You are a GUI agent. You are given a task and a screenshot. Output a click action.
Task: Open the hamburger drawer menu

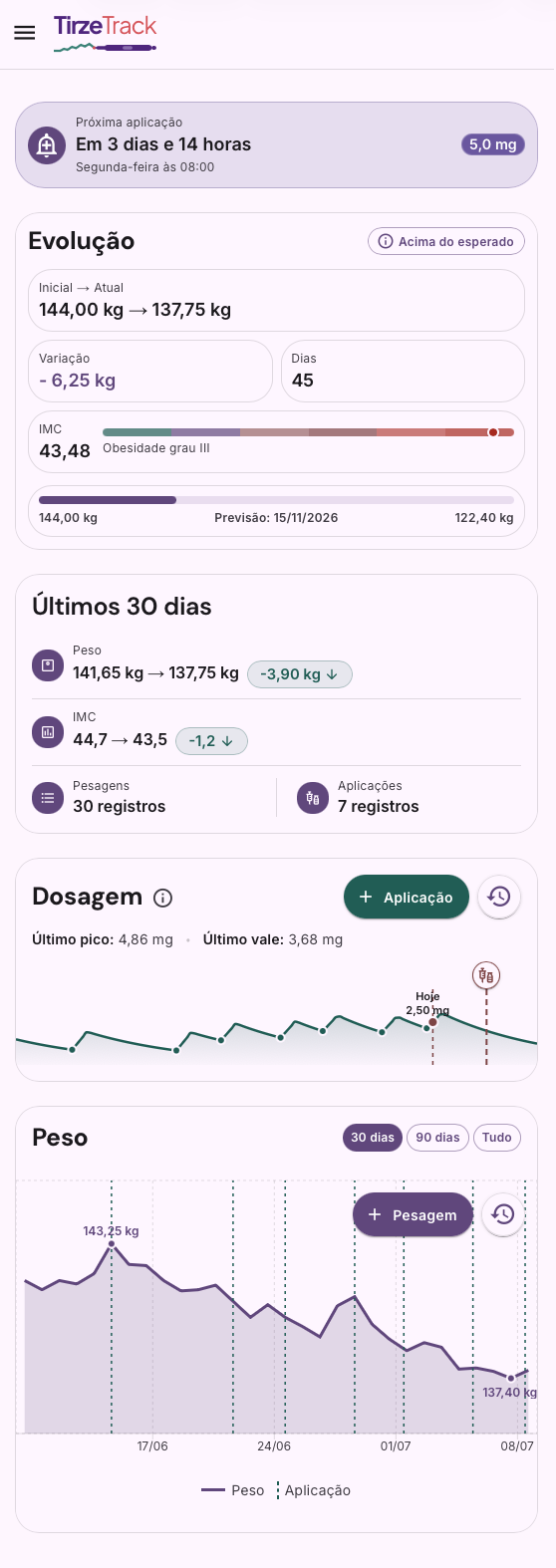25,33
